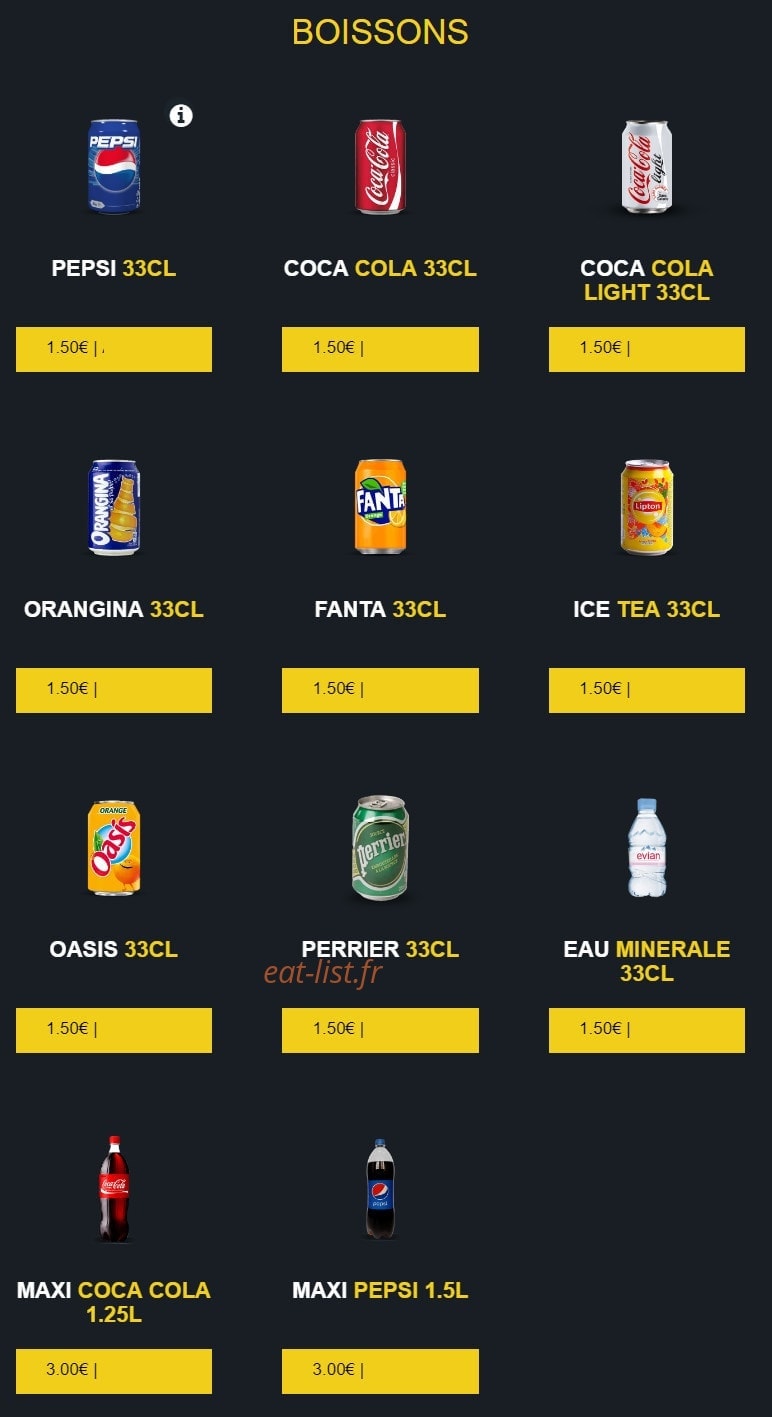Tap the 1.50€ button under Pepsi 33CL

pyautogui.click(x=114, y=349)
